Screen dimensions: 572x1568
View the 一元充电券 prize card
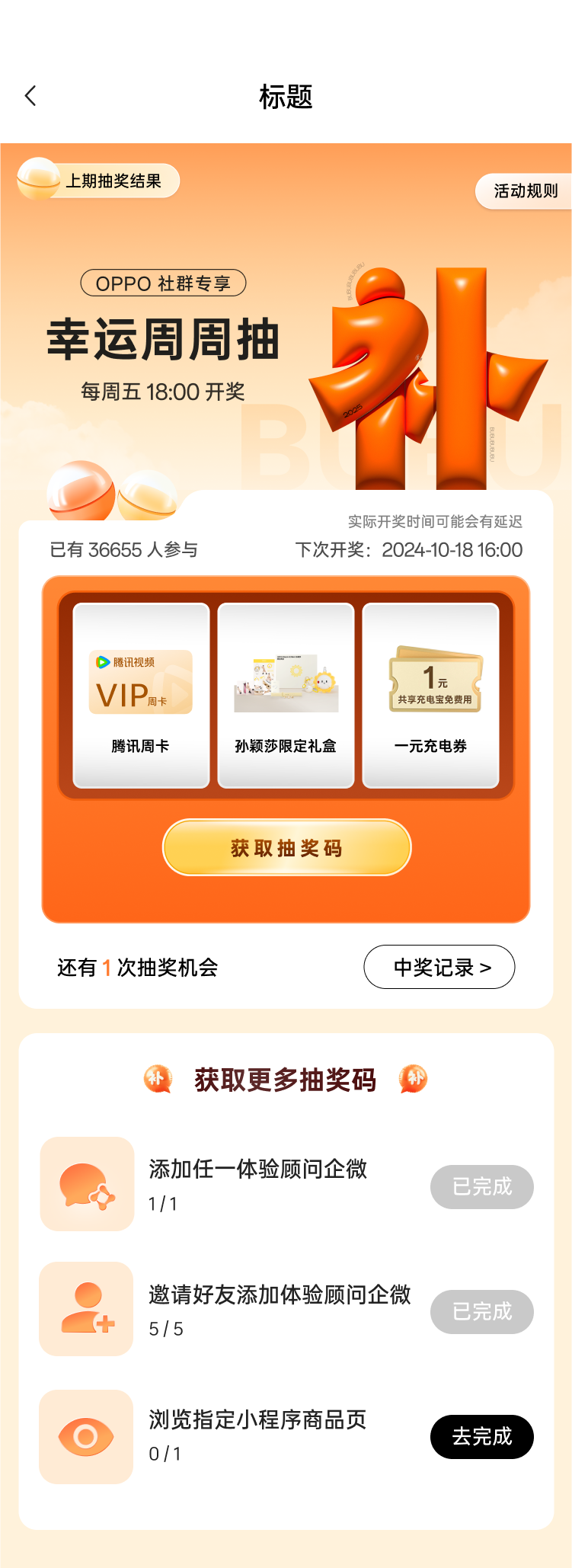[x=430, y=695]
